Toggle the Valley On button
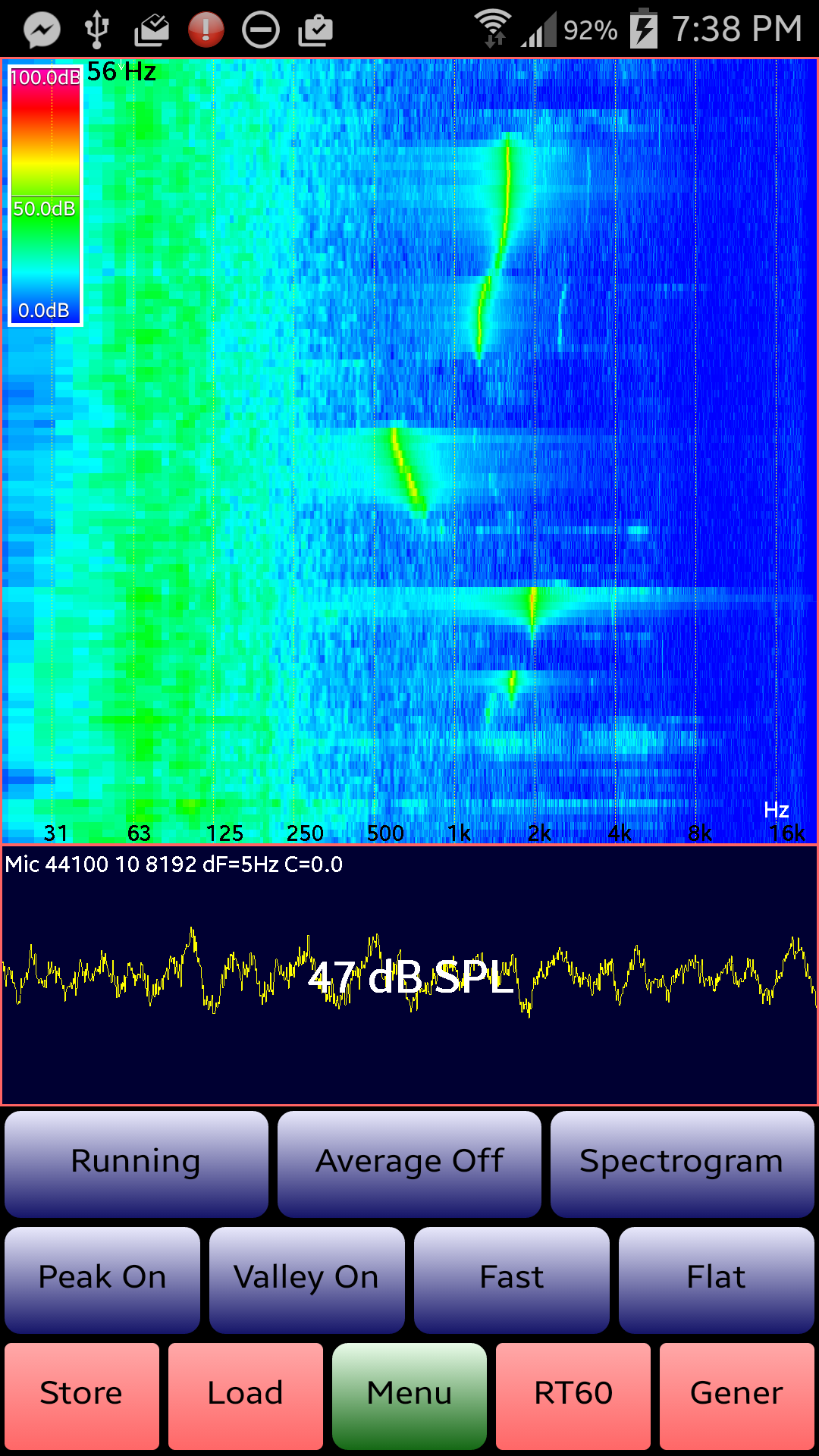This screenshot has width=819, height=1456. pos(306,1279)
